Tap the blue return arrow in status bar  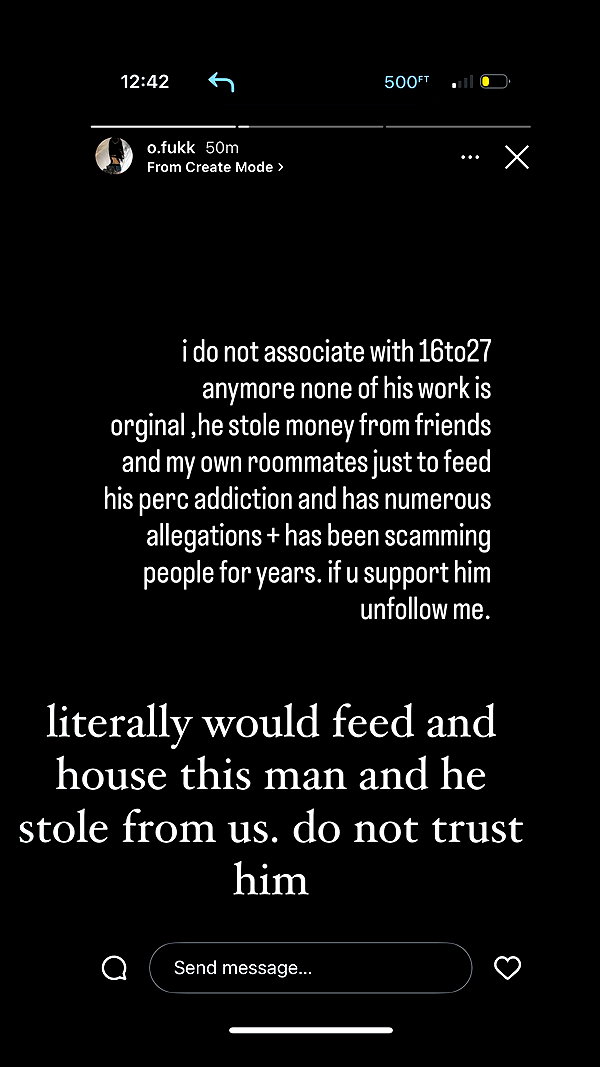tap(221, 82)
